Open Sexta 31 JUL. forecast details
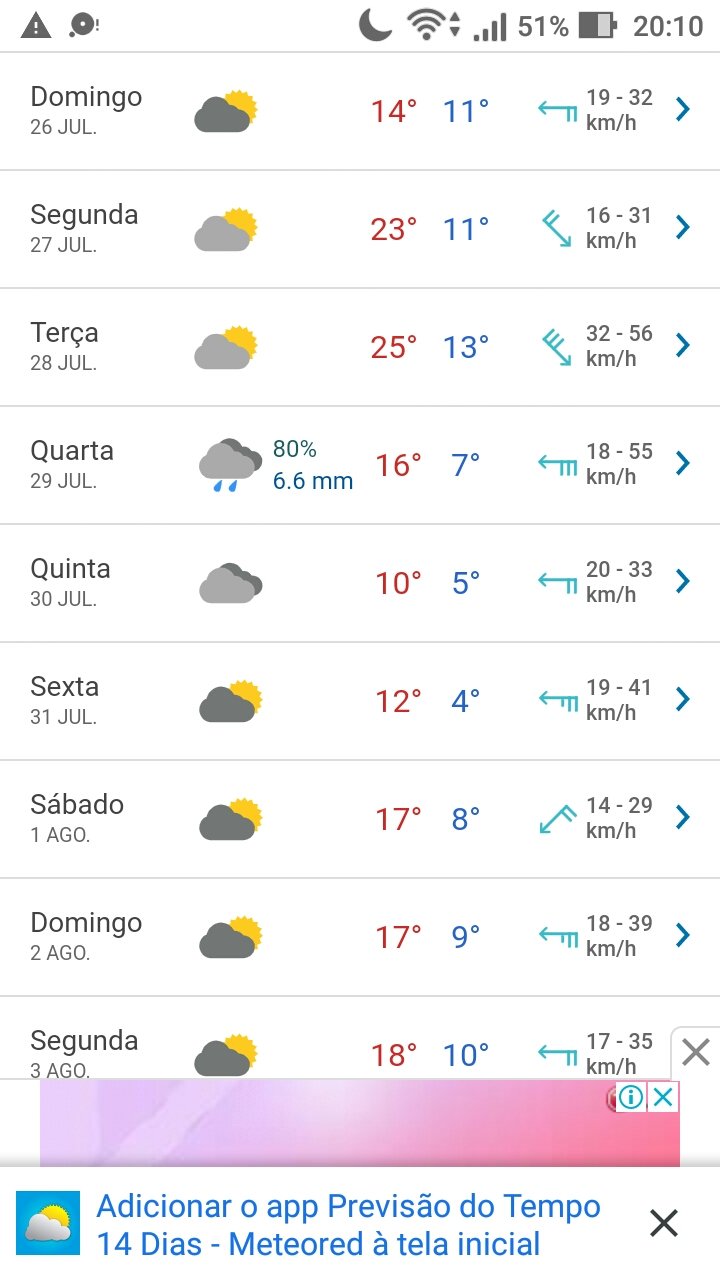This screenshot has height=1280, width=720. coord(360,701)
